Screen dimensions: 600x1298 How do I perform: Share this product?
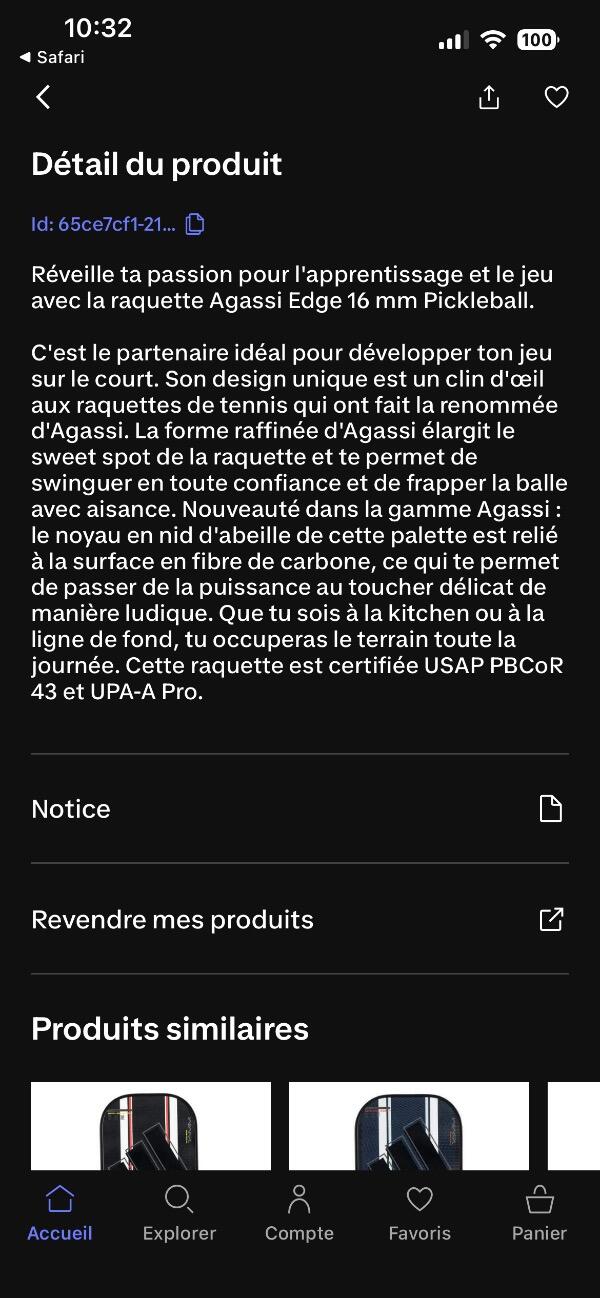tap(489, 97)
